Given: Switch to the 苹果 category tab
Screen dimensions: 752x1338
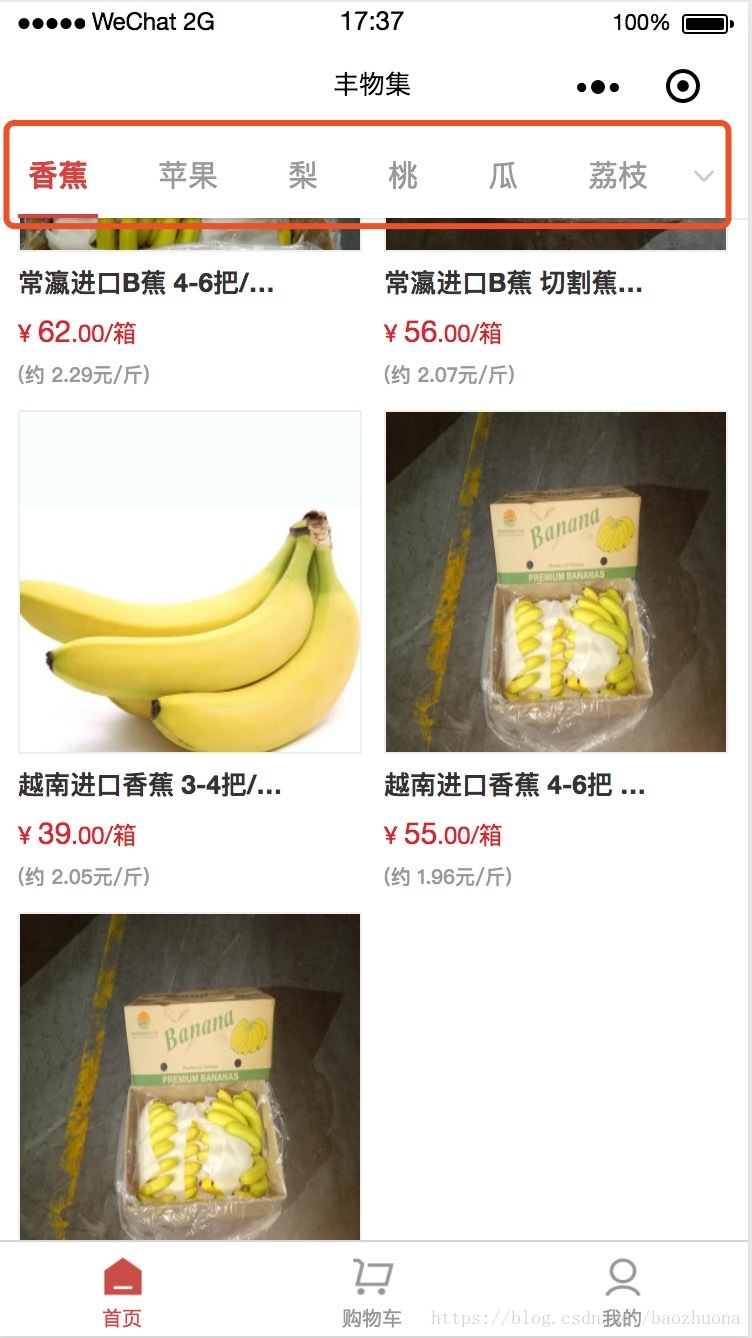Looking at the screenshot, I should click(188, 176).
